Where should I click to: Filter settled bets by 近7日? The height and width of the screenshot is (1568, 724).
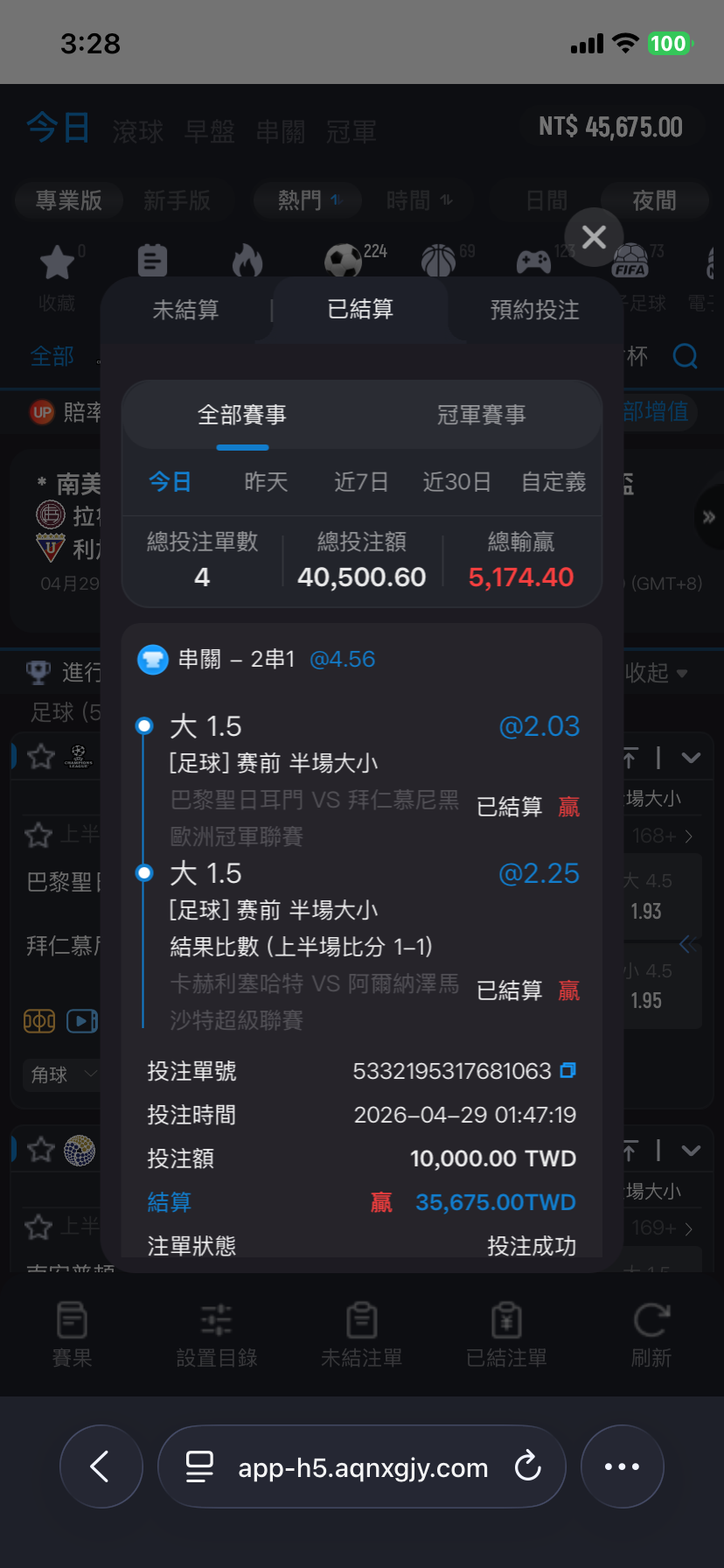(361, 482)
